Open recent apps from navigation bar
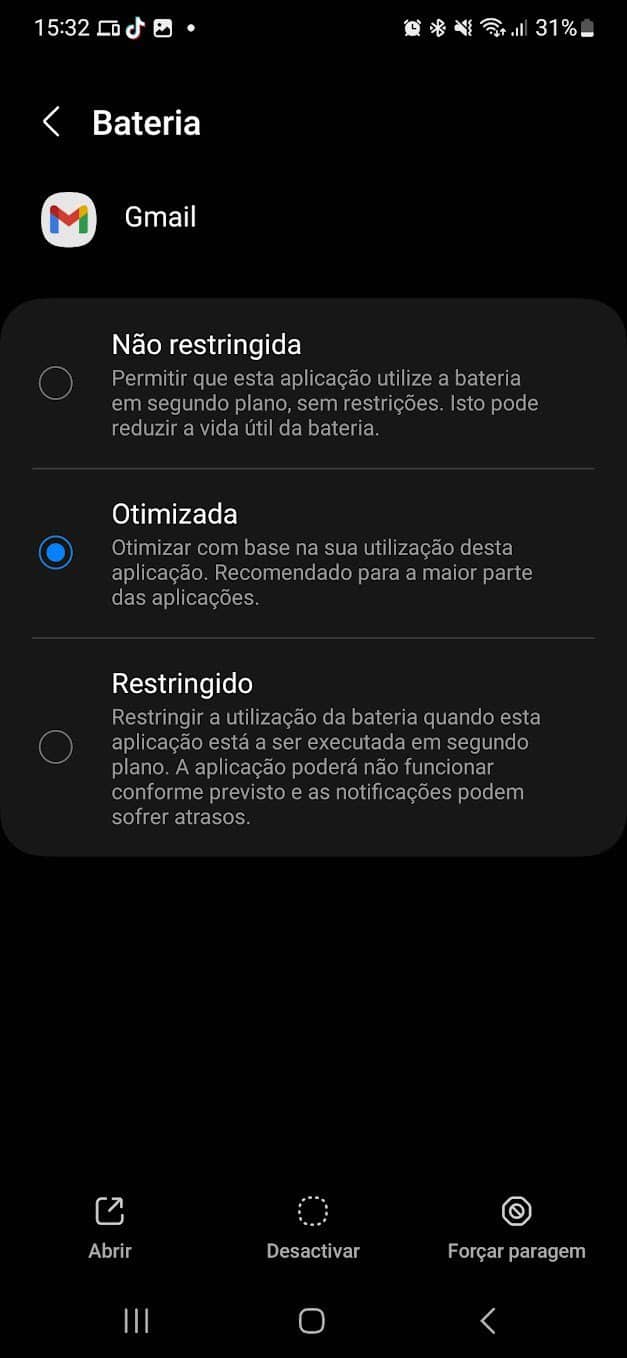The height and width of the screenshot is (1358, 627). [136, 1321]
